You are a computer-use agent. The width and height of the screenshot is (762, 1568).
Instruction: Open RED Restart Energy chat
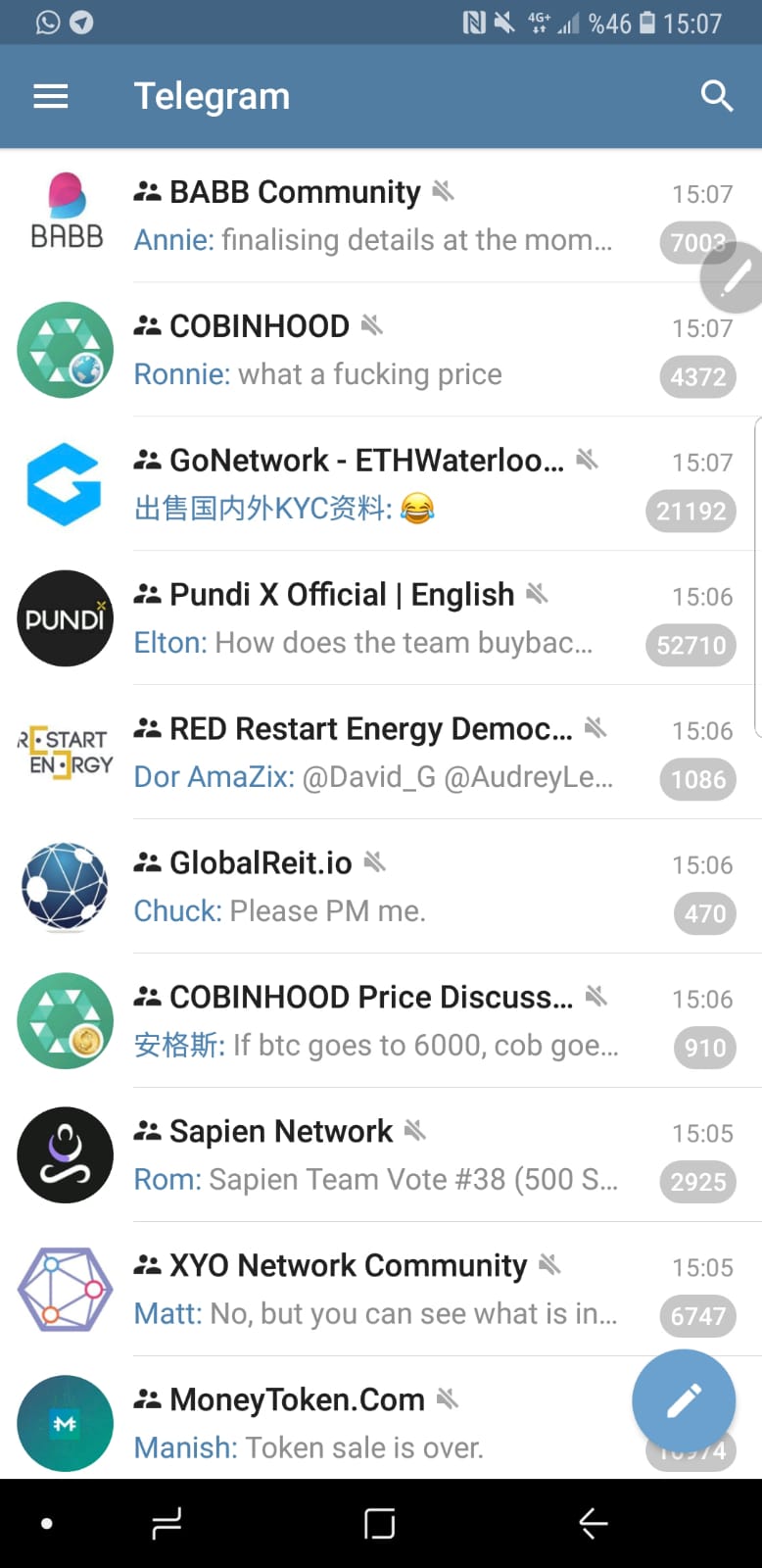(x=372, y=753)
